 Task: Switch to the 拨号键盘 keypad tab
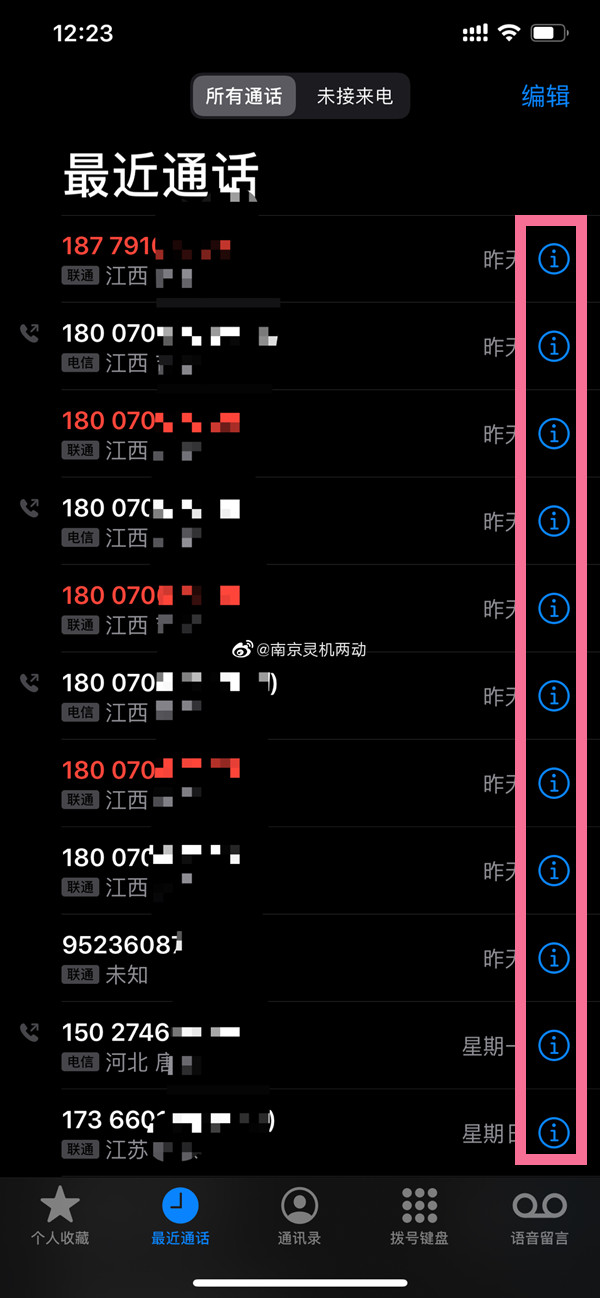pos(419,1217)
